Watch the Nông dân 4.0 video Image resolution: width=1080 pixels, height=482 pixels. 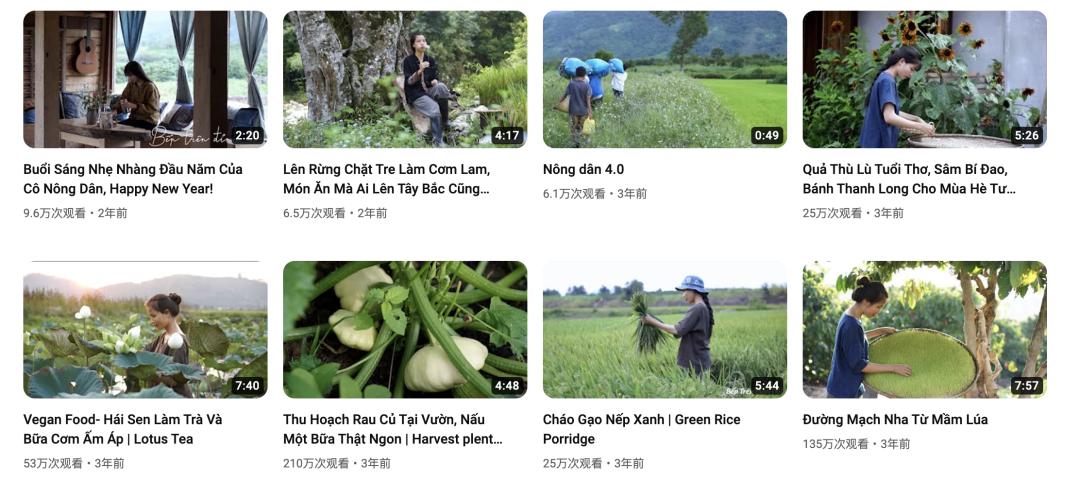coord(665,80)
